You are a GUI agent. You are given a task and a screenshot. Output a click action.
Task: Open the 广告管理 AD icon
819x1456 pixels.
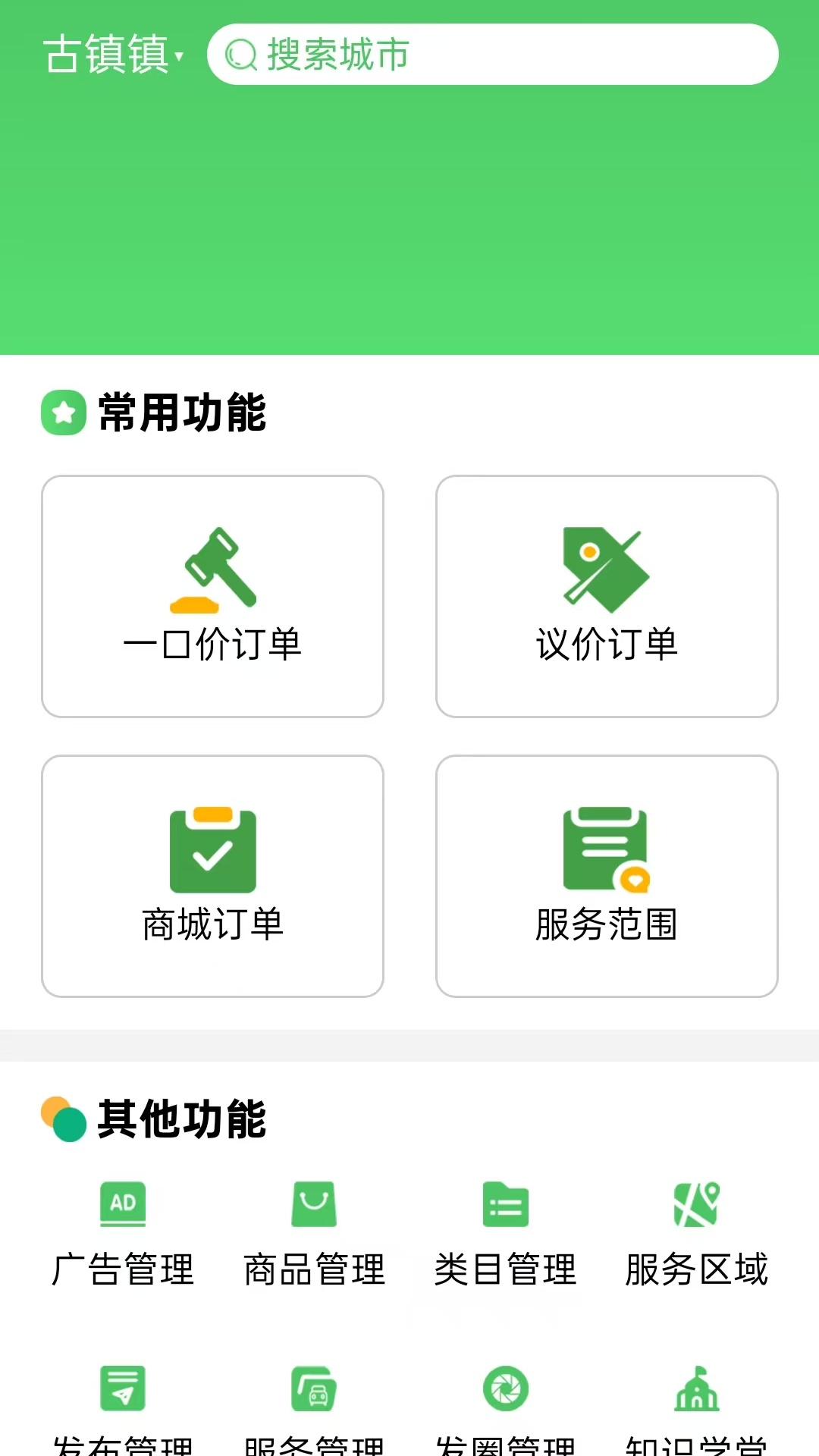click(122, 1205)
